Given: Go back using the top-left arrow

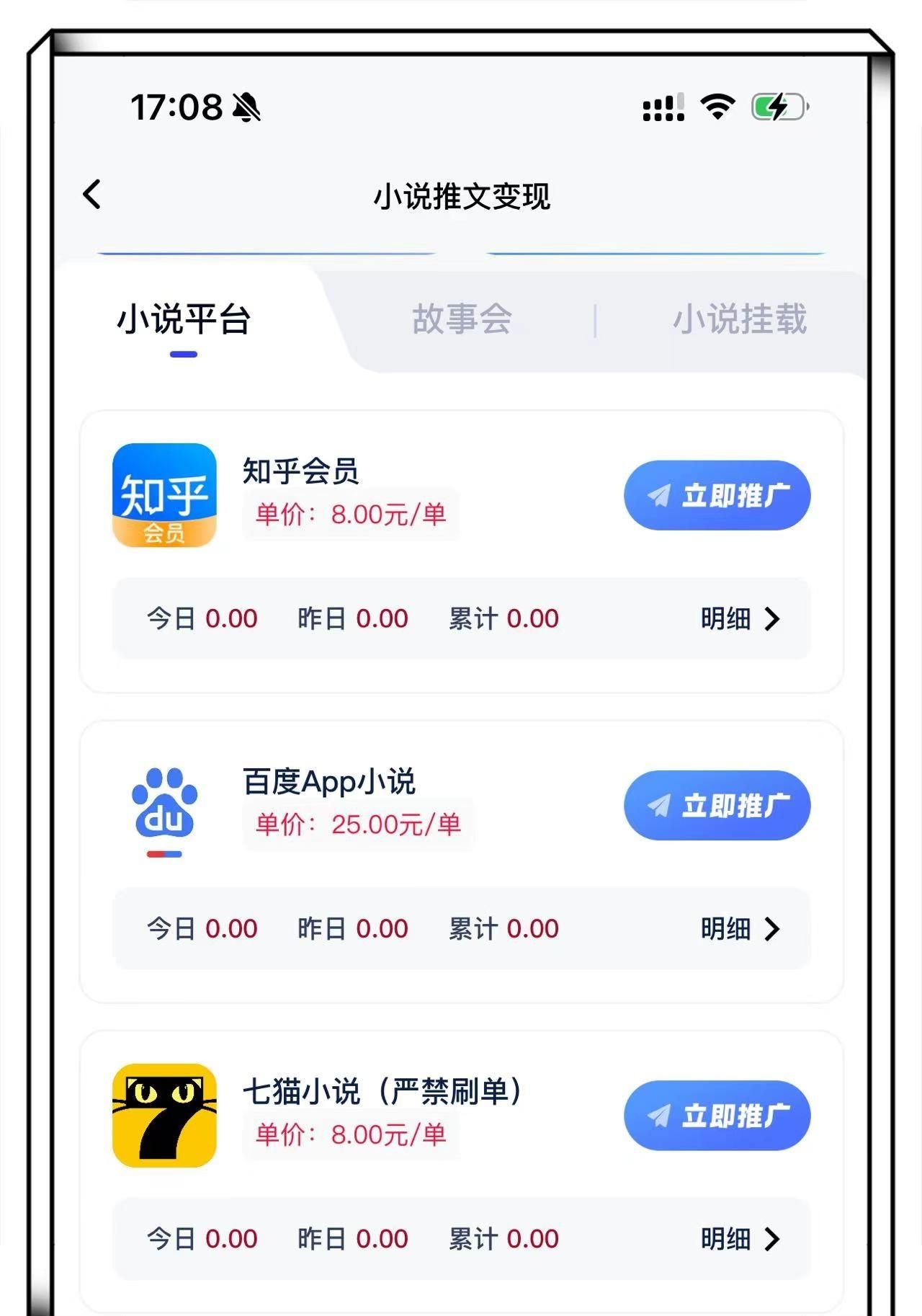Looking at the screenshot, I should coord(92,195).
